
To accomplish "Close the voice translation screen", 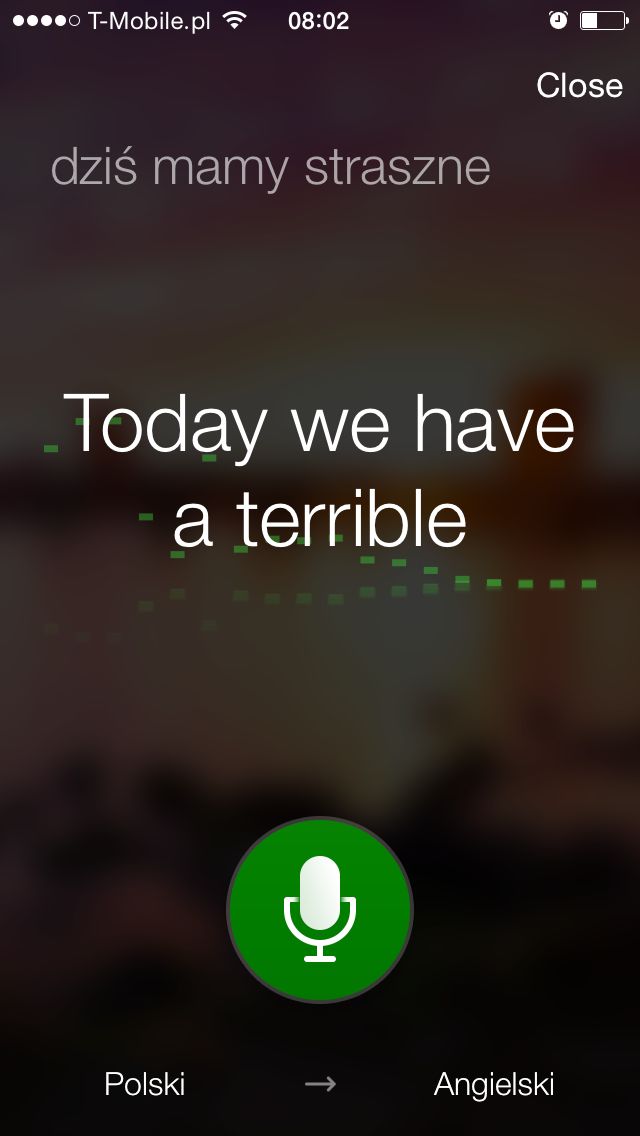I will point(579,85).
